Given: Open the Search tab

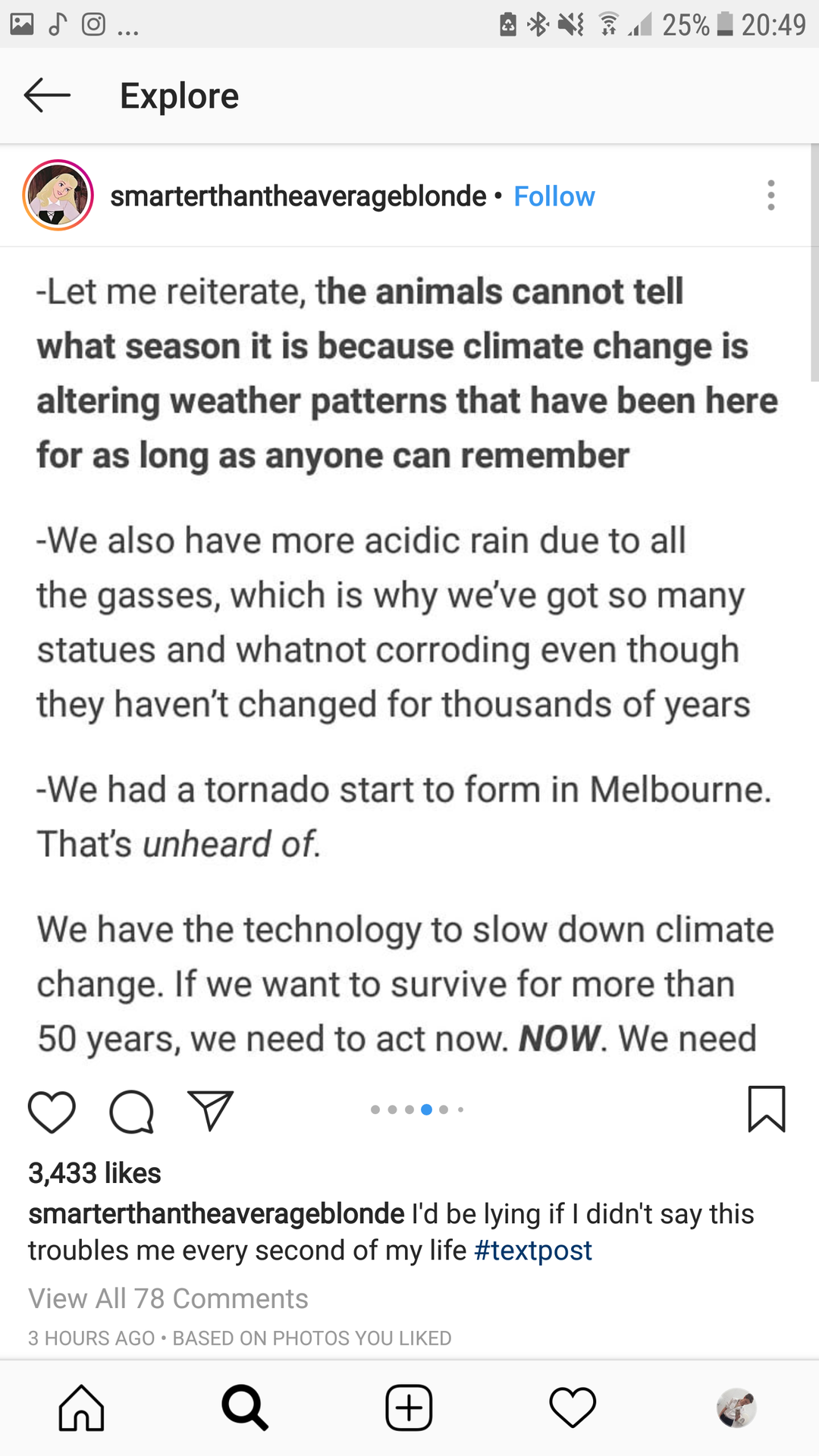Looking at the screenshot, I should coord(245,1408).
